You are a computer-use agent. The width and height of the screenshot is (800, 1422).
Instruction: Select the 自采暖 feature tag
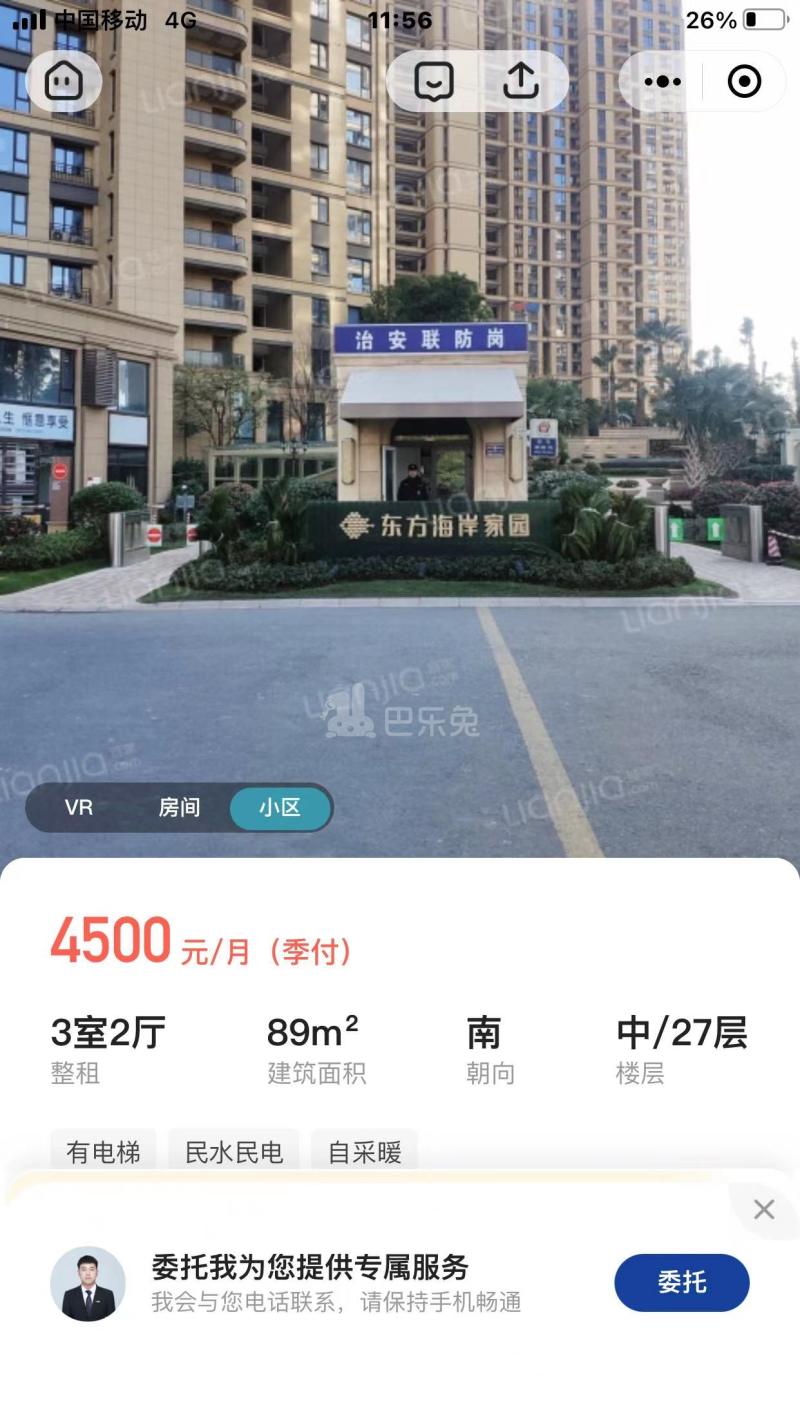click(x=364, y=1151)
